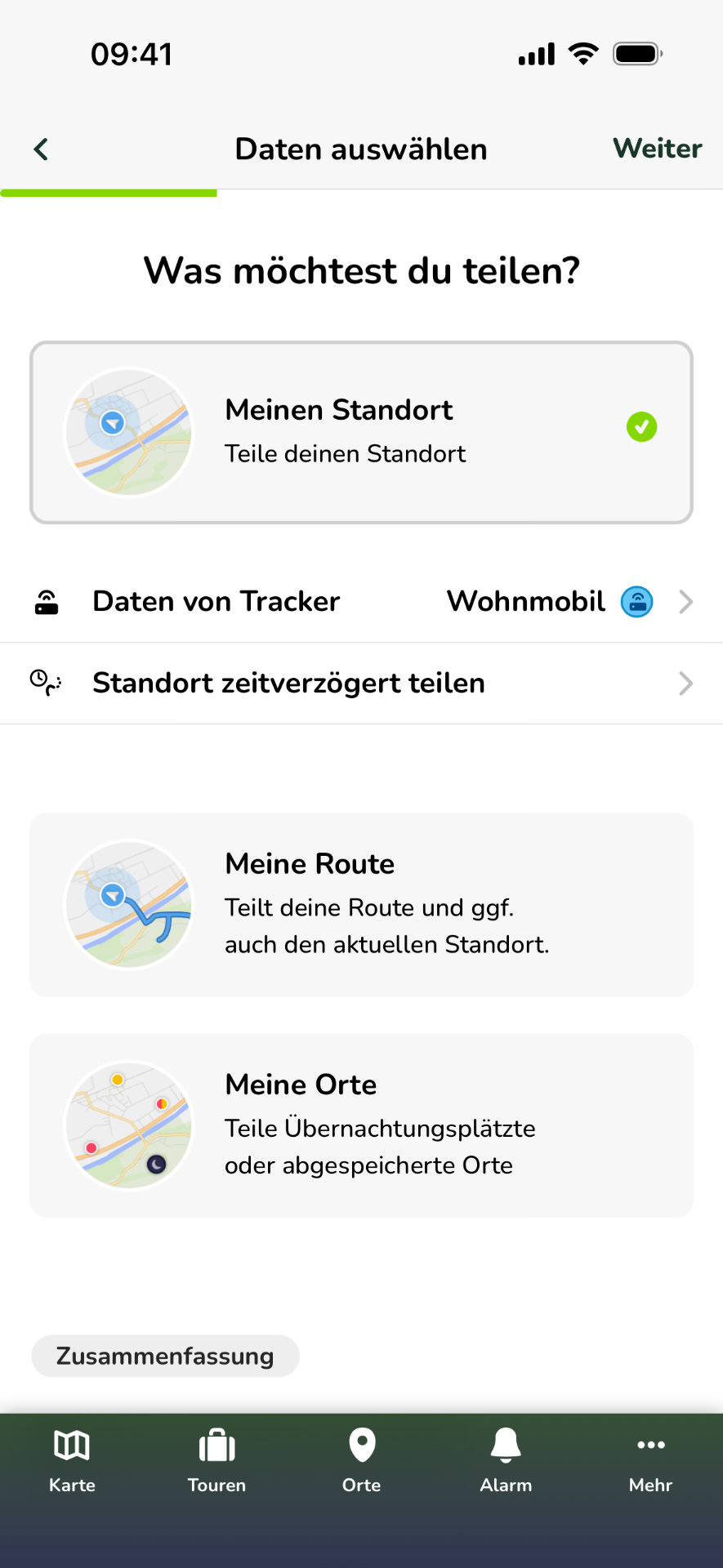
Task: Go to the Orte tab
Action: [361, 1460]
